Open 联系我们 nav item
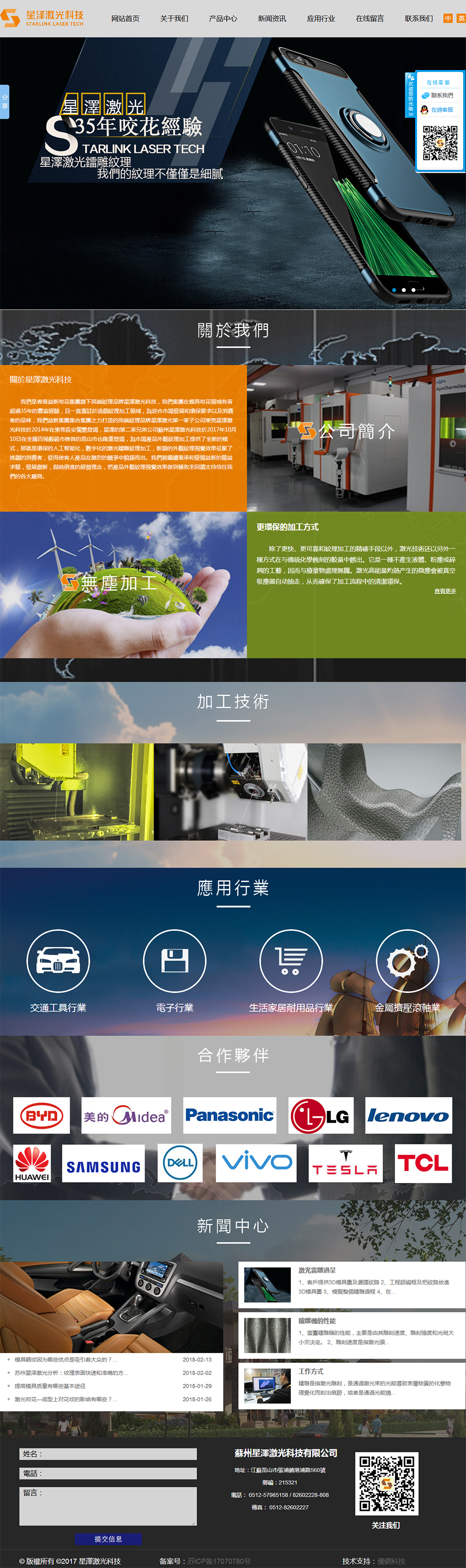 pos(418,19)
